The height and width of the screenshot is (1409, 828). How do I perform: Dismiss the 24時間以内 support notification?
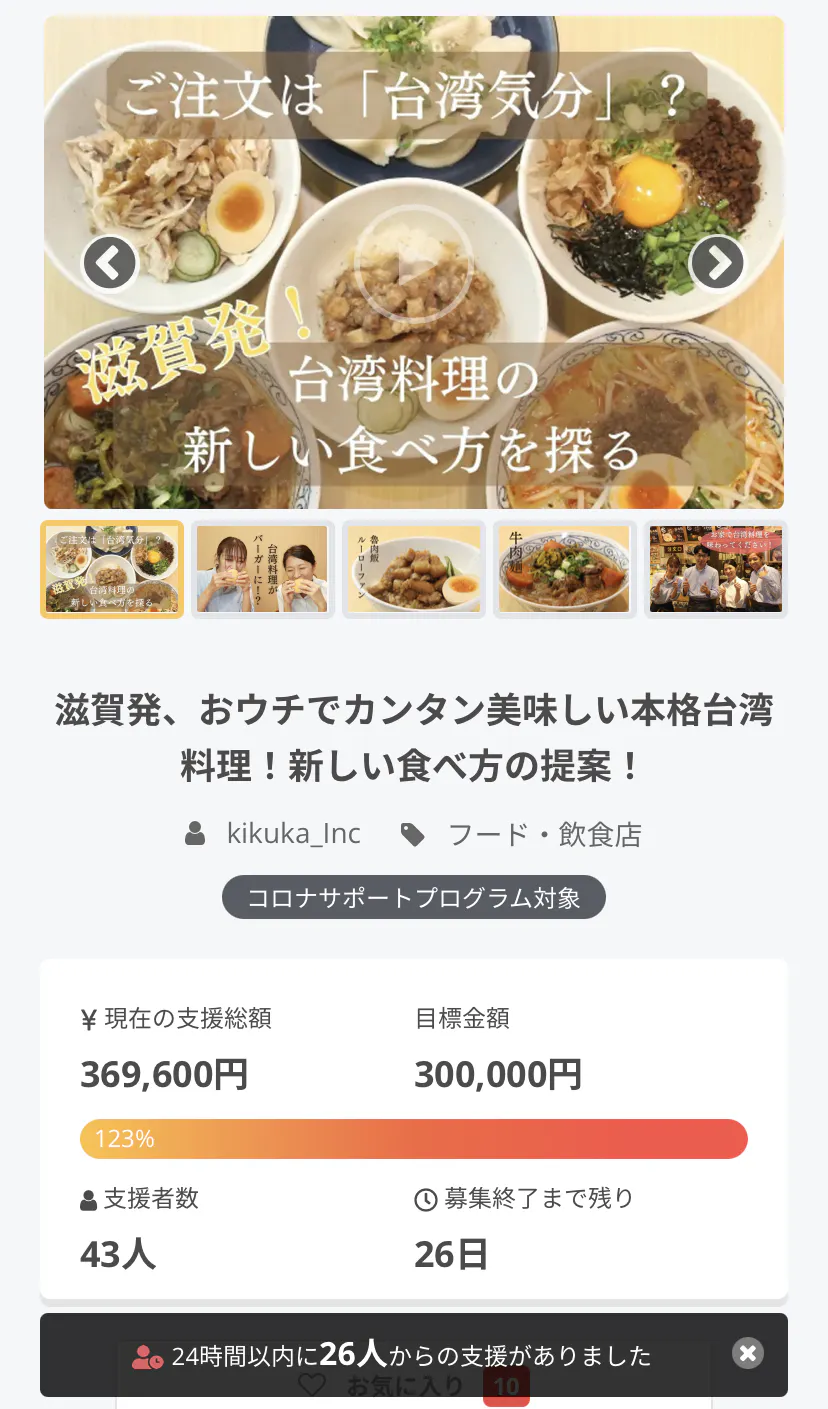(748, 1353)
